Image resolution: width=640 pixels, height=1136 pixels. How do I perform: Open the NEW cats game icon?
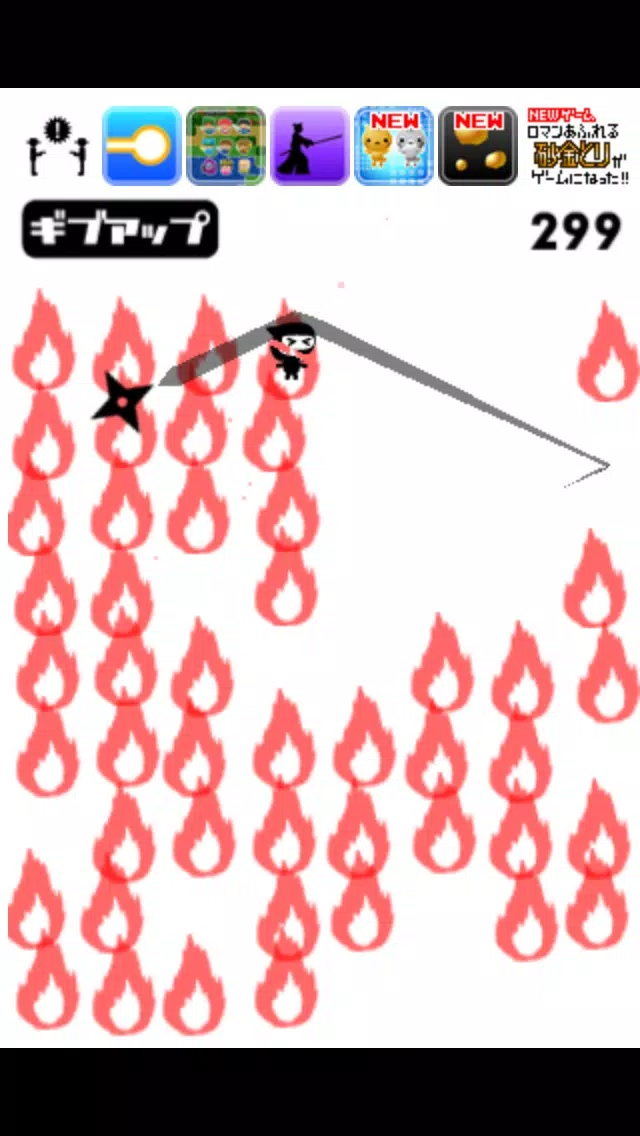pos(393,147)
